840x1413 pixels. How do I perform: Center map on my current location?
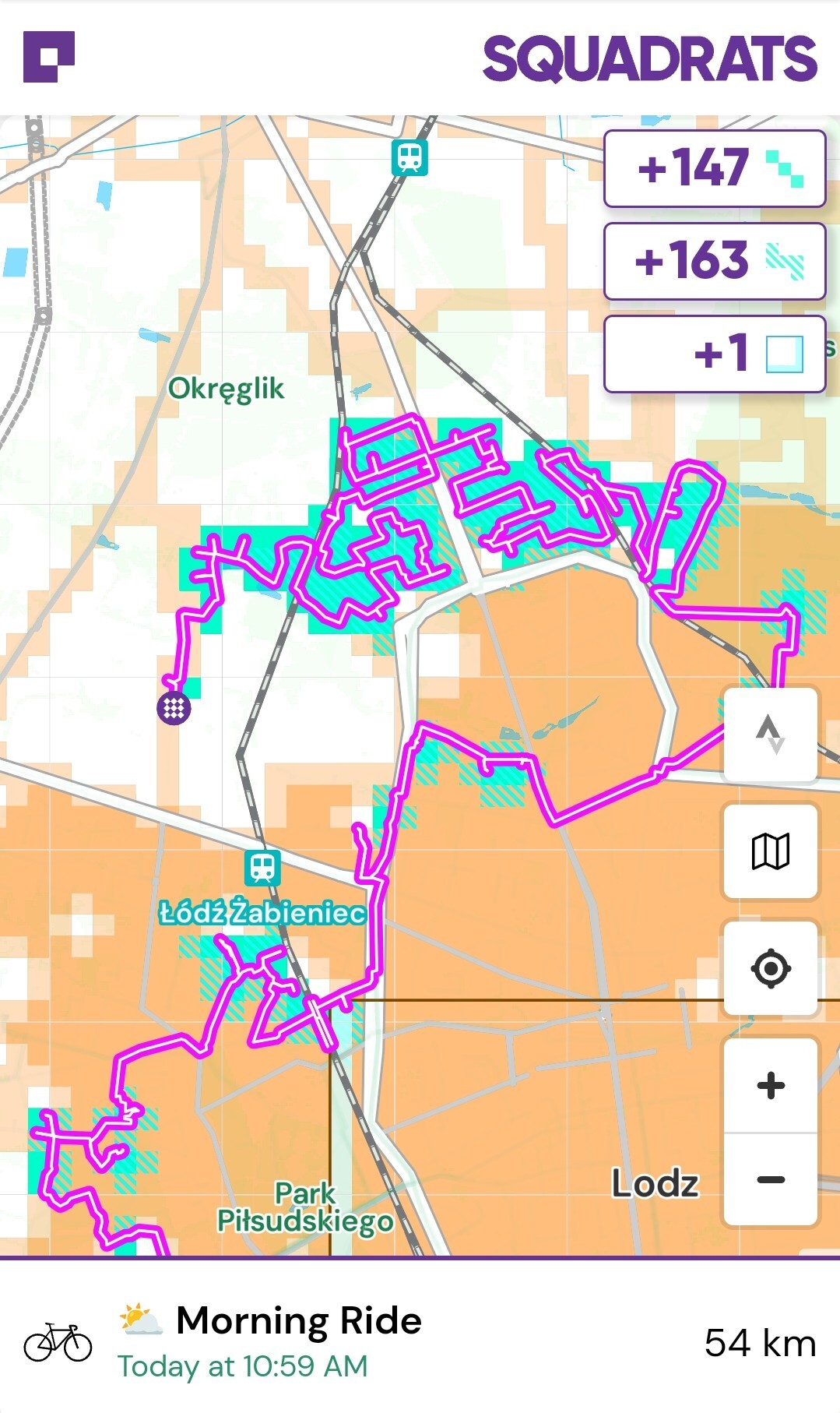click(770, 968)
